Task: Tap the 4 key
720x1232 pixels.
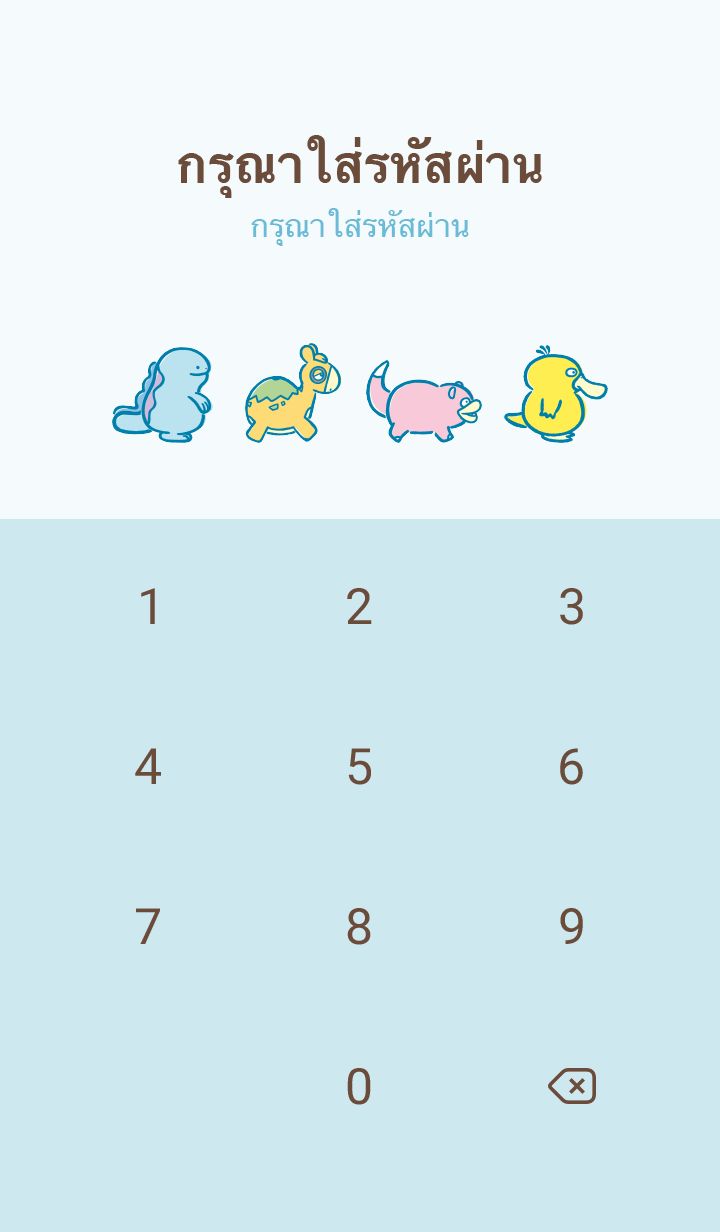Action: [148, 767]
